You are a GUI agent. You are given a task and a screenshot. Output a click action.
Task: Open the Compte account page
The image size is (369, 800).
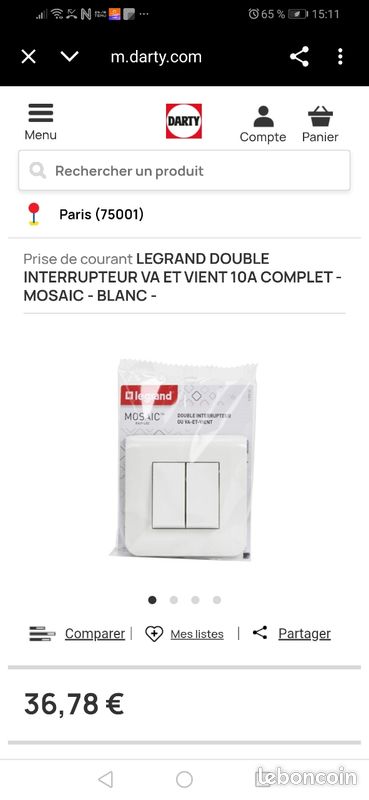click(263, 124)
